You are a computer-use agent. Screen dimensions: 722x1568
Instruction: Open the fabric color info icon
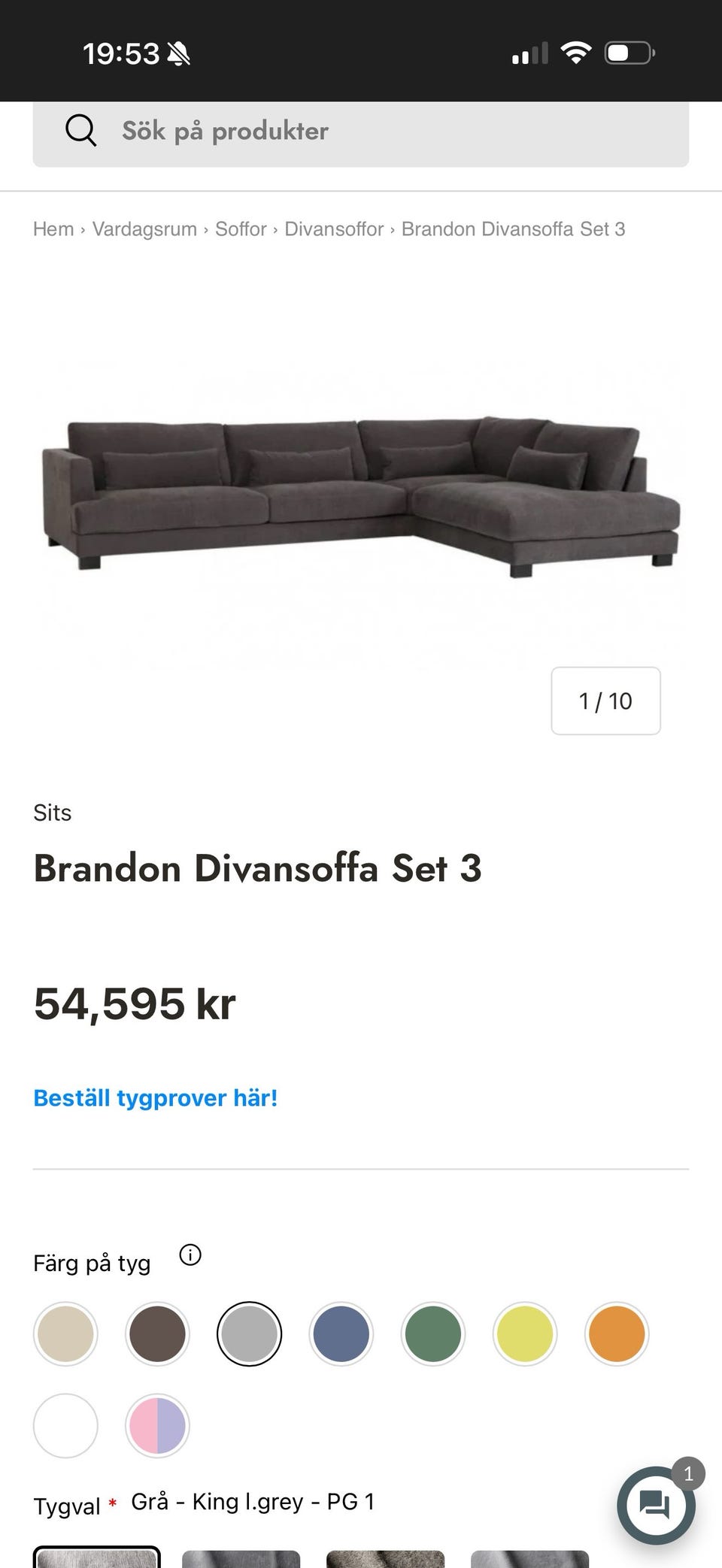click(190, 1254)
